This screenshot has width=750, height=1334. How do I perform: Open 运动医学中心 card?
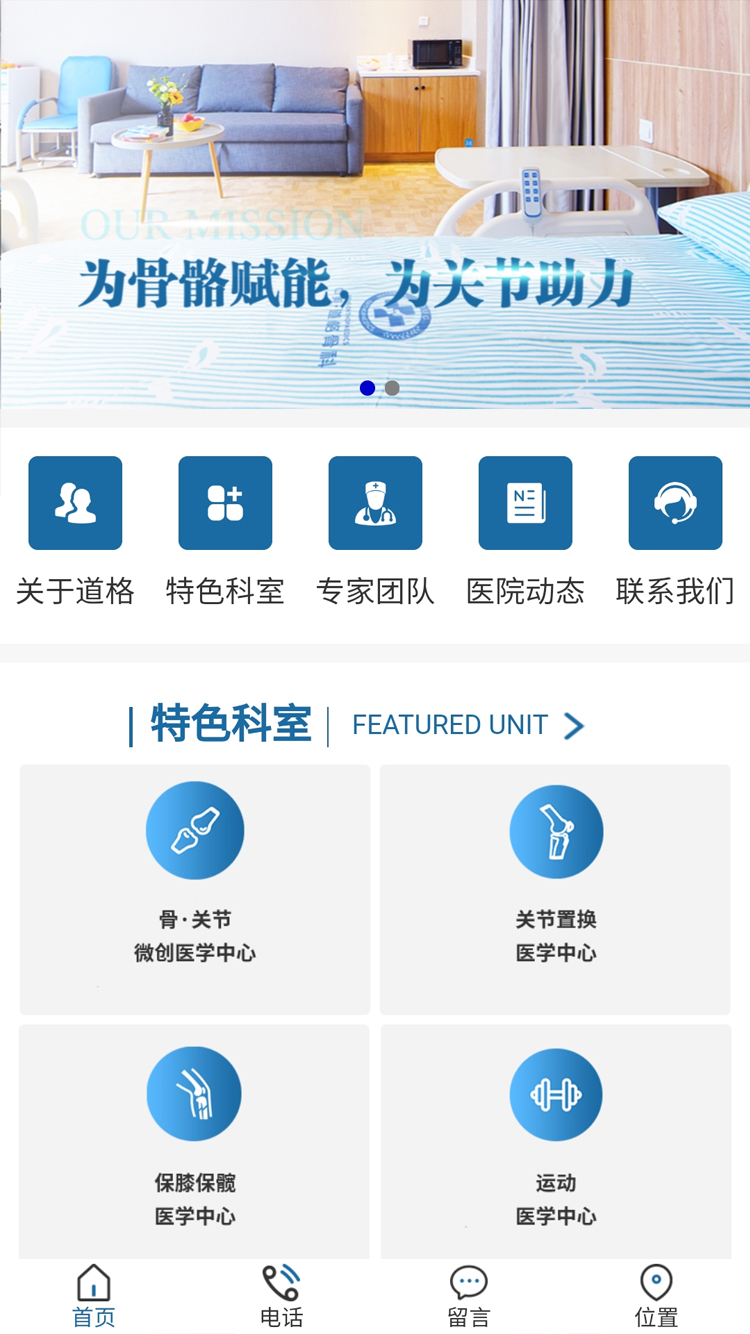pos(555,1140)
